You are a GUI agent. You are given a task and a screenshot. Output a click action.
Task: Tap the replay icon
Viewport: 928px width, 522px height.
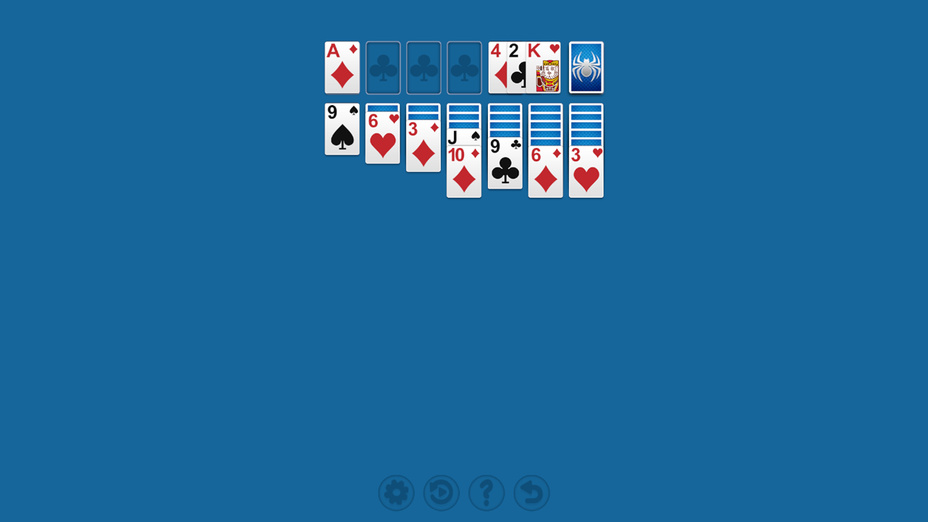[441, 493]
